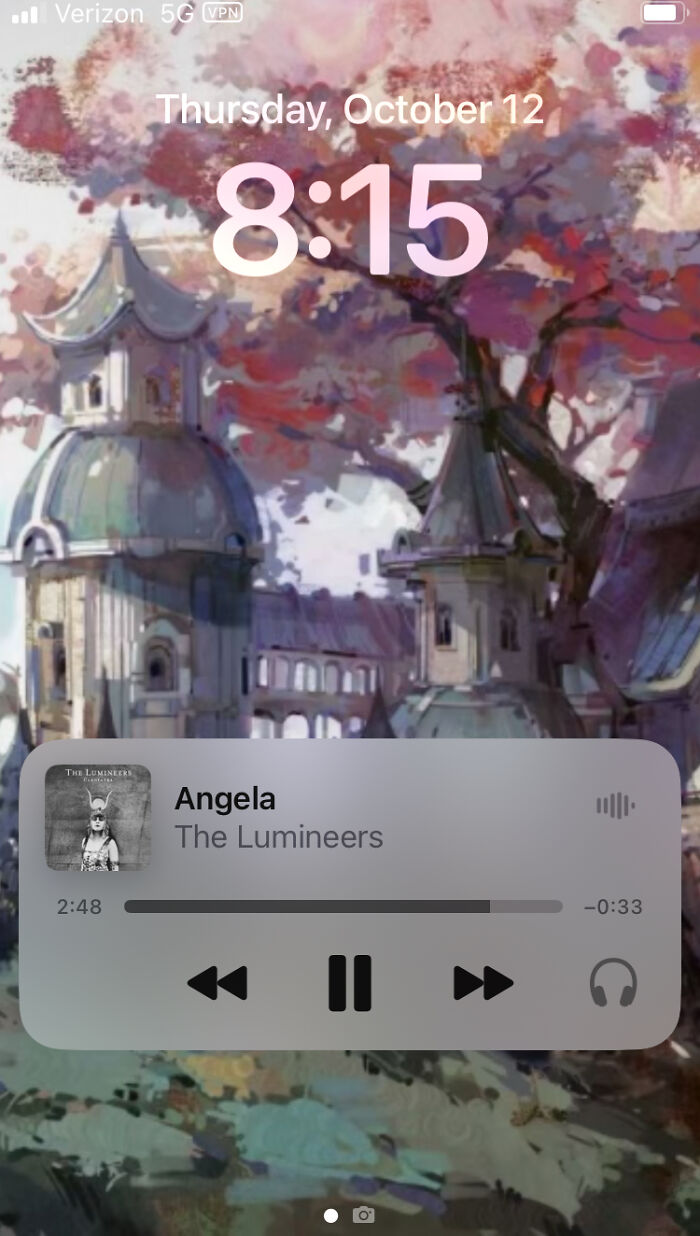Skip to the next track
This screenshot has width=700, height=1236.
pyautogui.click(x=483, y=983)
